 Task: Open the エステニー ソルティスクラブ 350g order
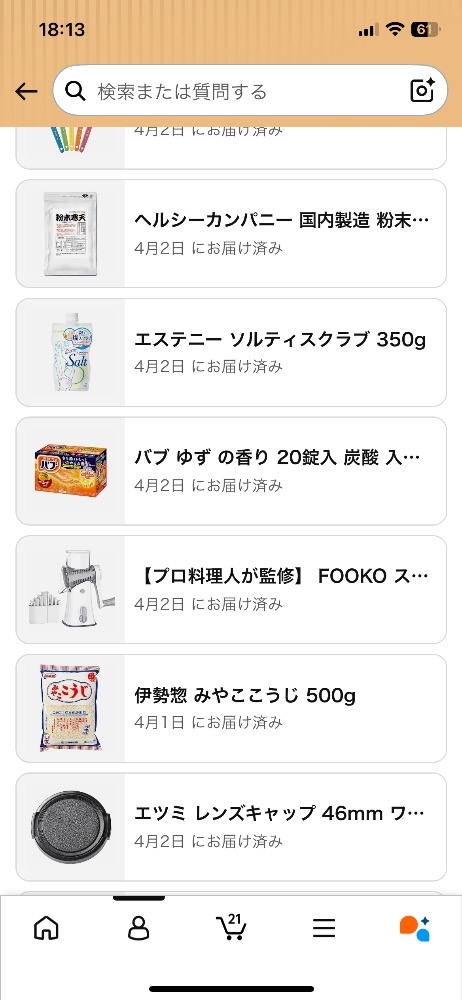pos(231,352)
